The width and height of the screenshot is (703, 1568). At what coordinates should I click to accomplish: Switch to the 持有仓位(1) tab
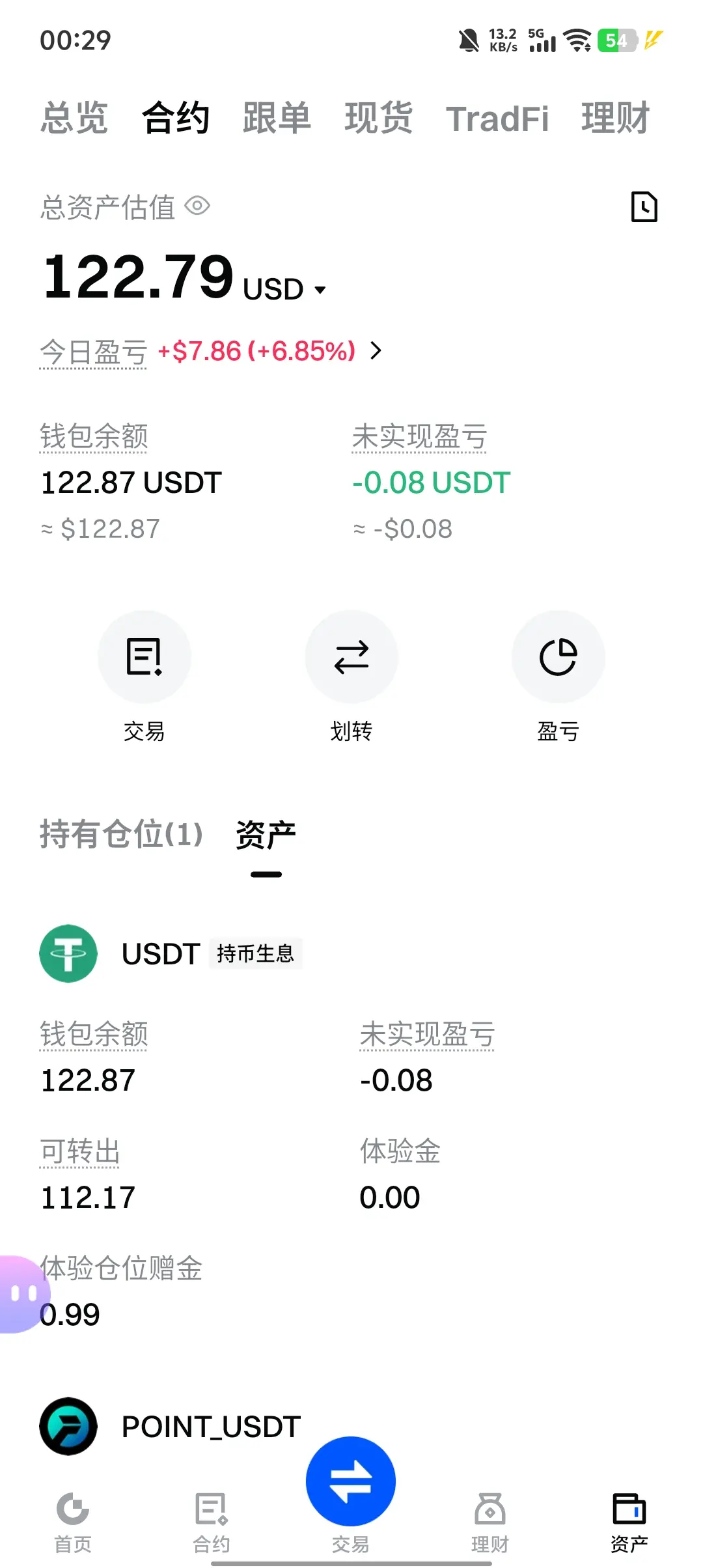(x=121, y=834)
